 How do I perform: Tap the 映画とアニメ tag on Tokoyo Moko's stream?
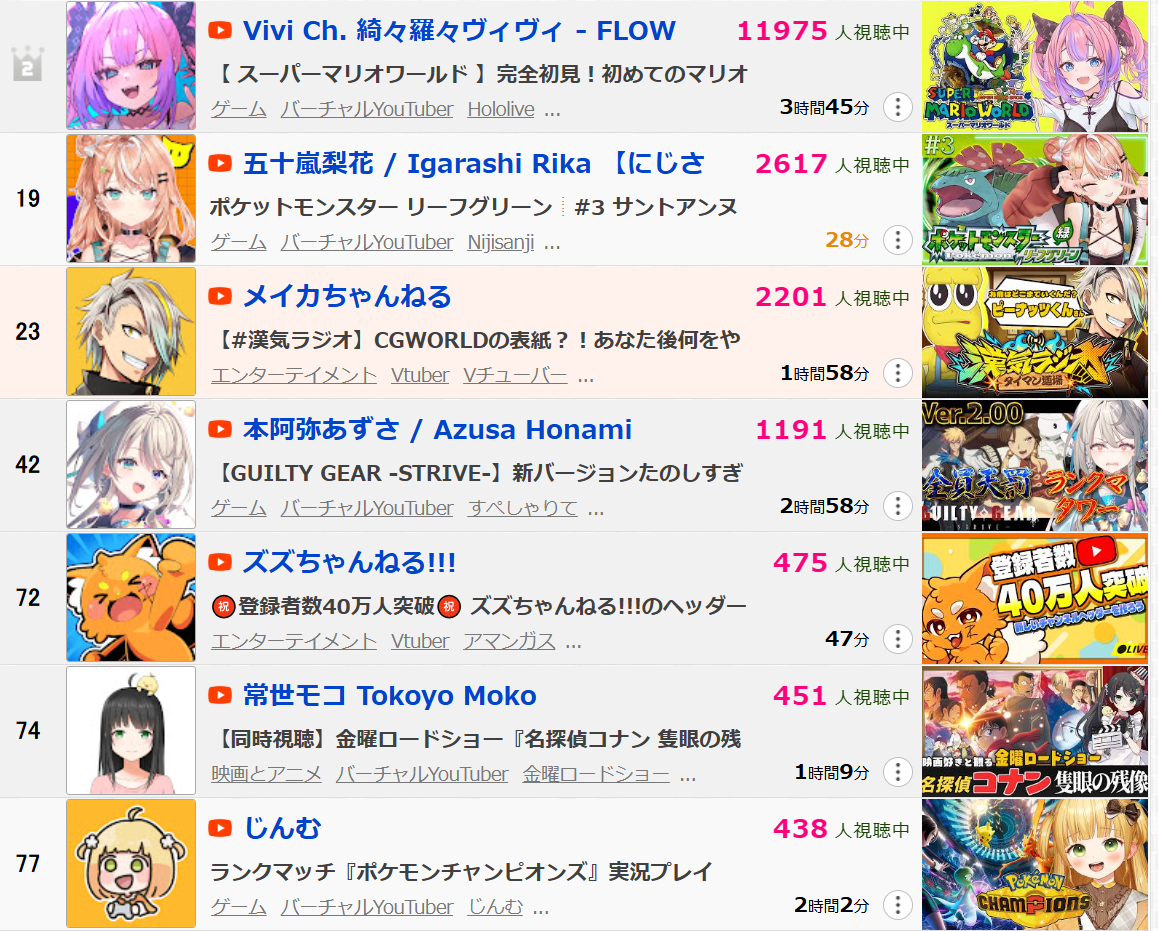tap(267, 774)
